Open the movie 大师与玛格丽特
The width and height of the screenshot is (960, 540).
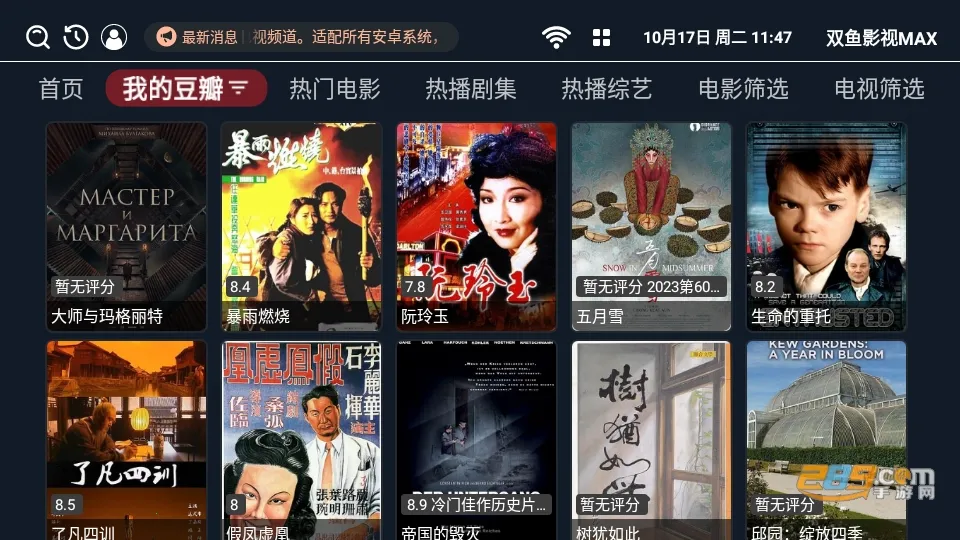pyautogui.click(x=127, y=226)
